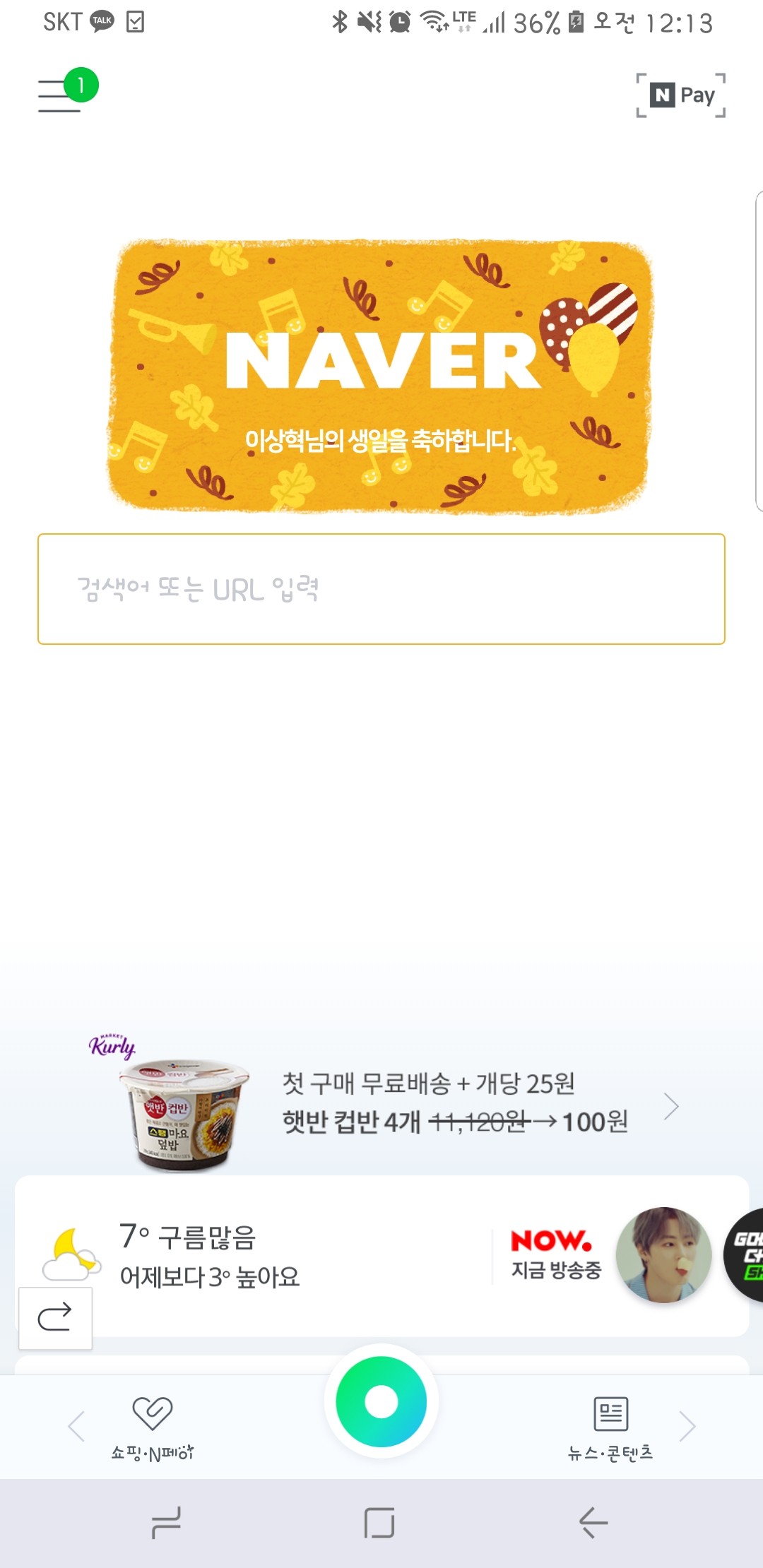Go to 뉴스·콘텐츠 section
This screenshot has height=1568, width=763.
click(x=610, y=1427)
